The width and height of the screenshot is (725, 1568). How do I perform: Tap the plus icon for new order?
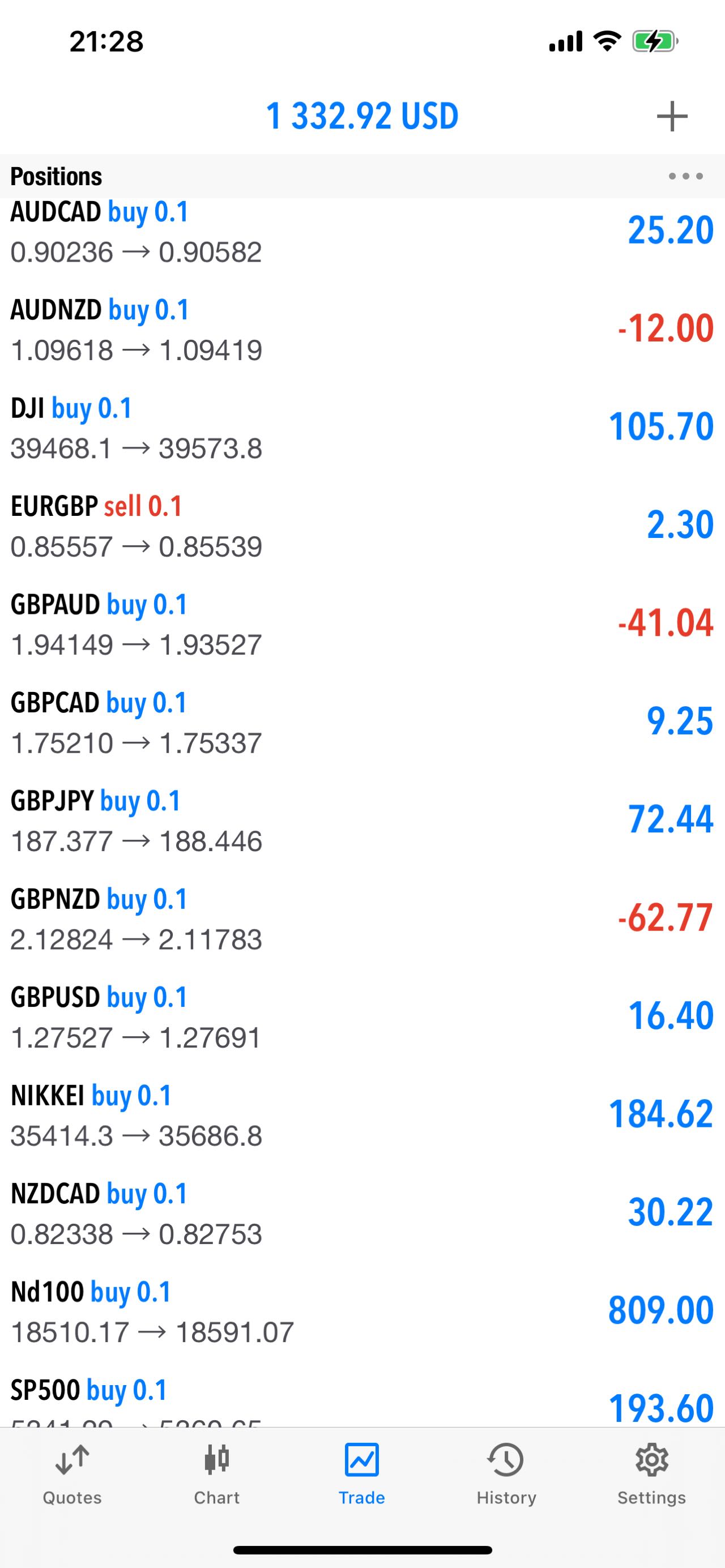coord(672,116)
